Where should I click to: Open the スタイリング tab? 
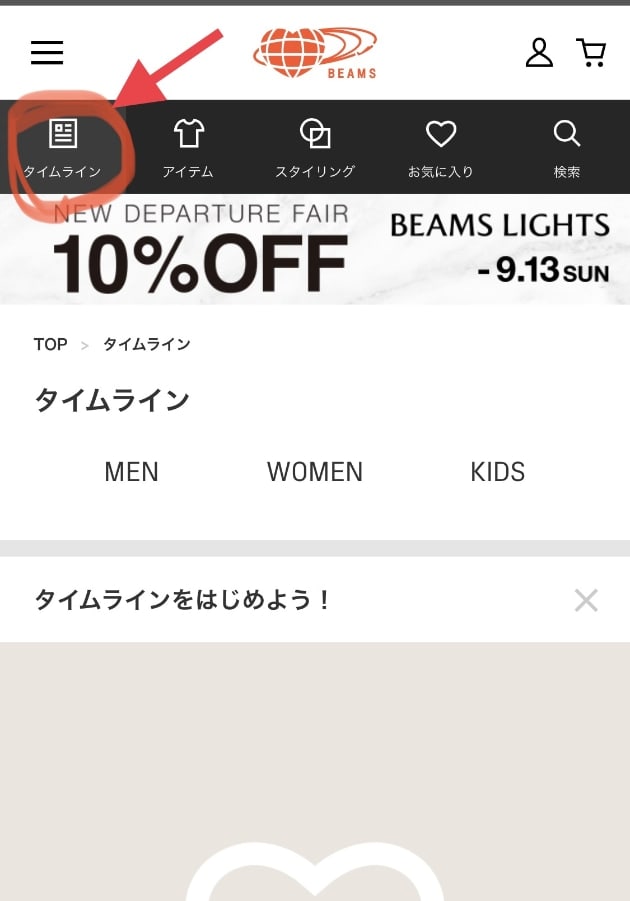coord(315,148)
